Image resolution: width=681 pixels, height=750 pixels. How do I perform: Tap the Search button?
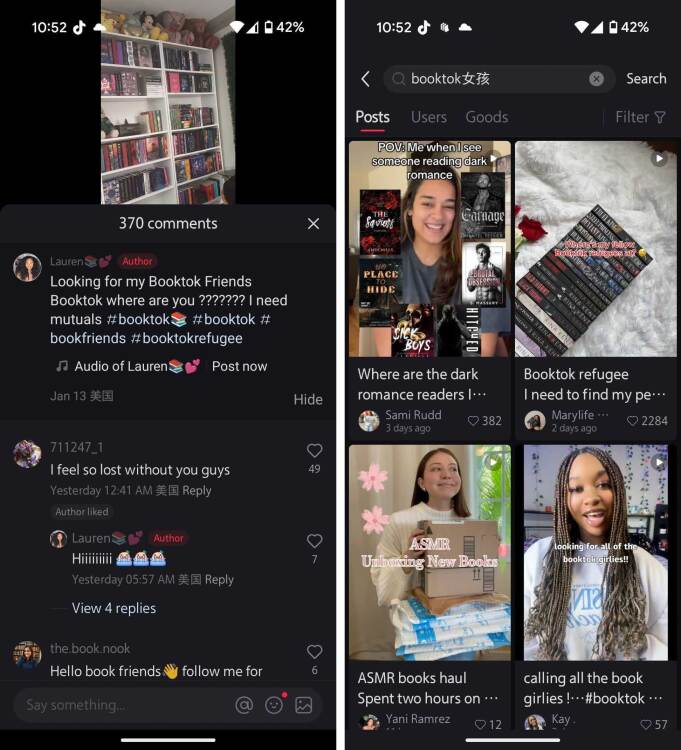tap(645, 79)
